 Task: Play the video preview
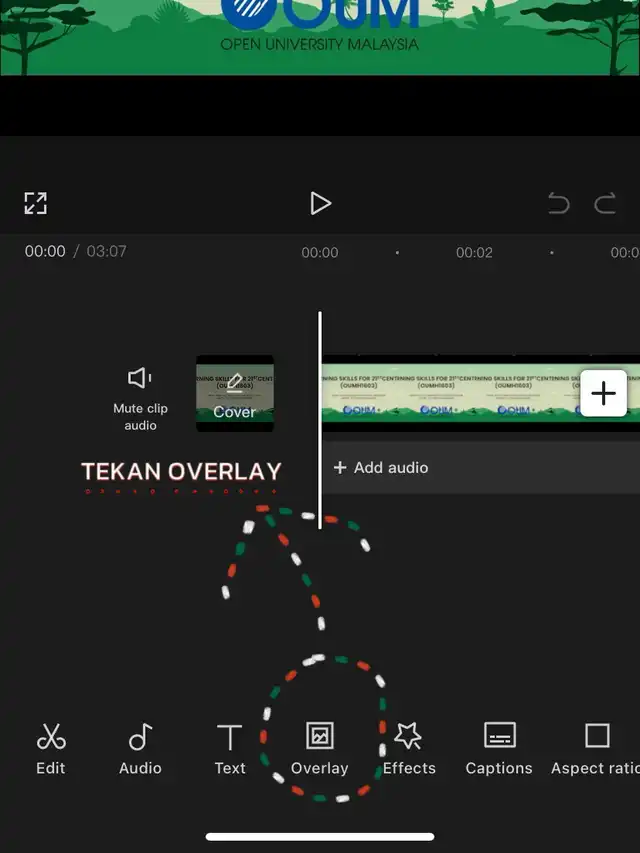coord(320,204)
